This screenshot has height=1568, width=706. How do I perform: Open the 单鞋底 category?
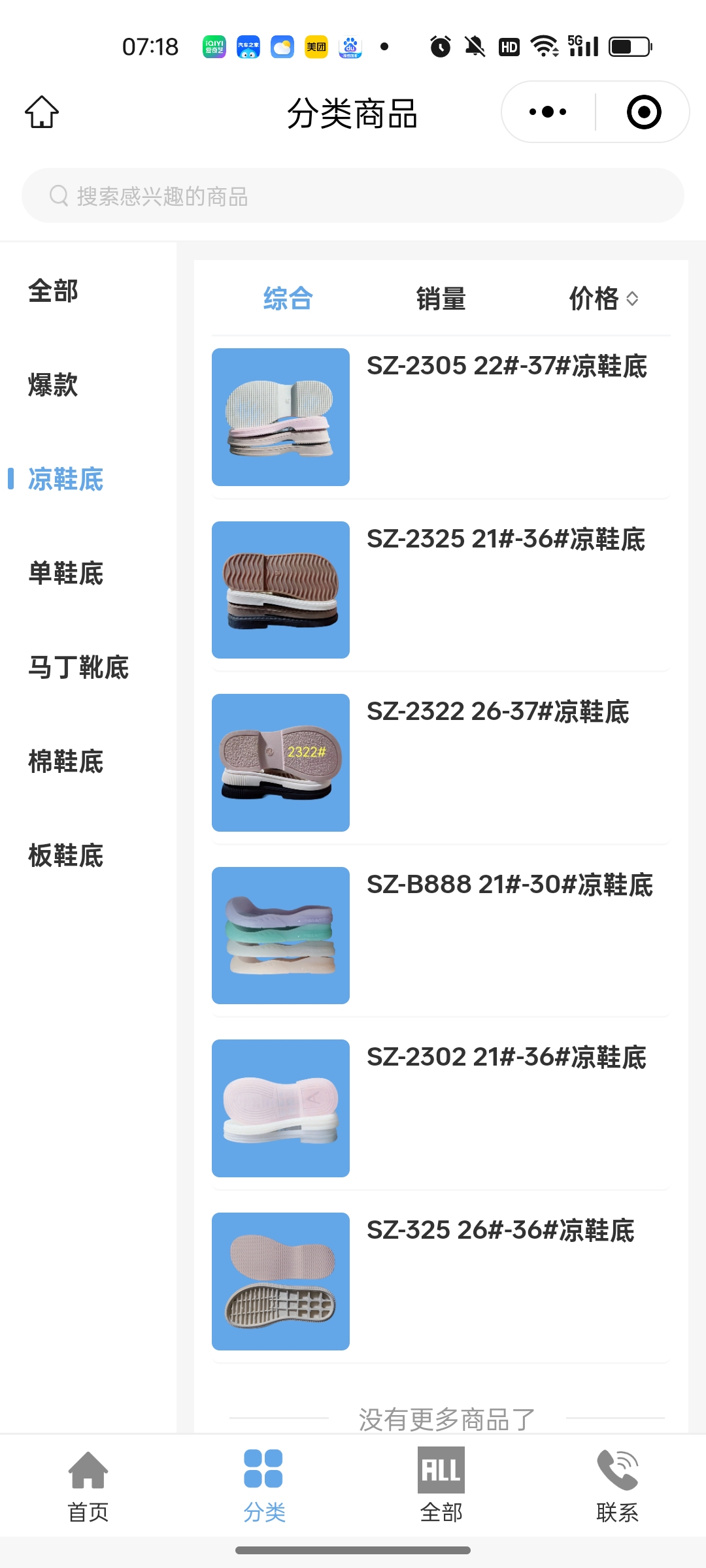65,573
